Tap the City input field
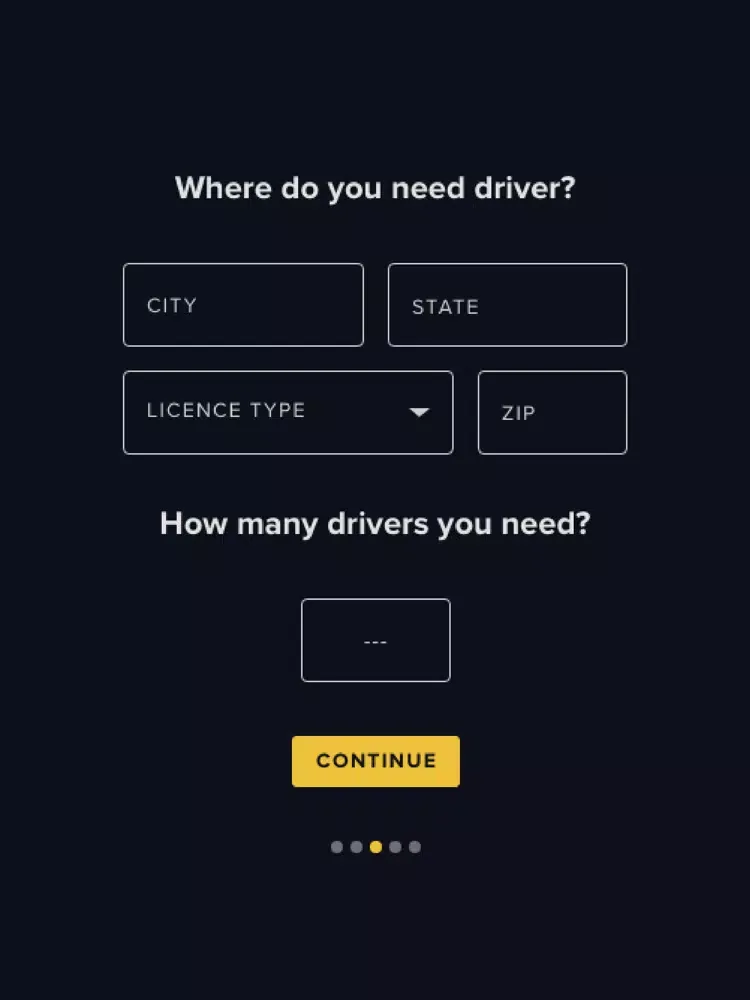This screenshot has height=1000, width=750. click(243, 305)
